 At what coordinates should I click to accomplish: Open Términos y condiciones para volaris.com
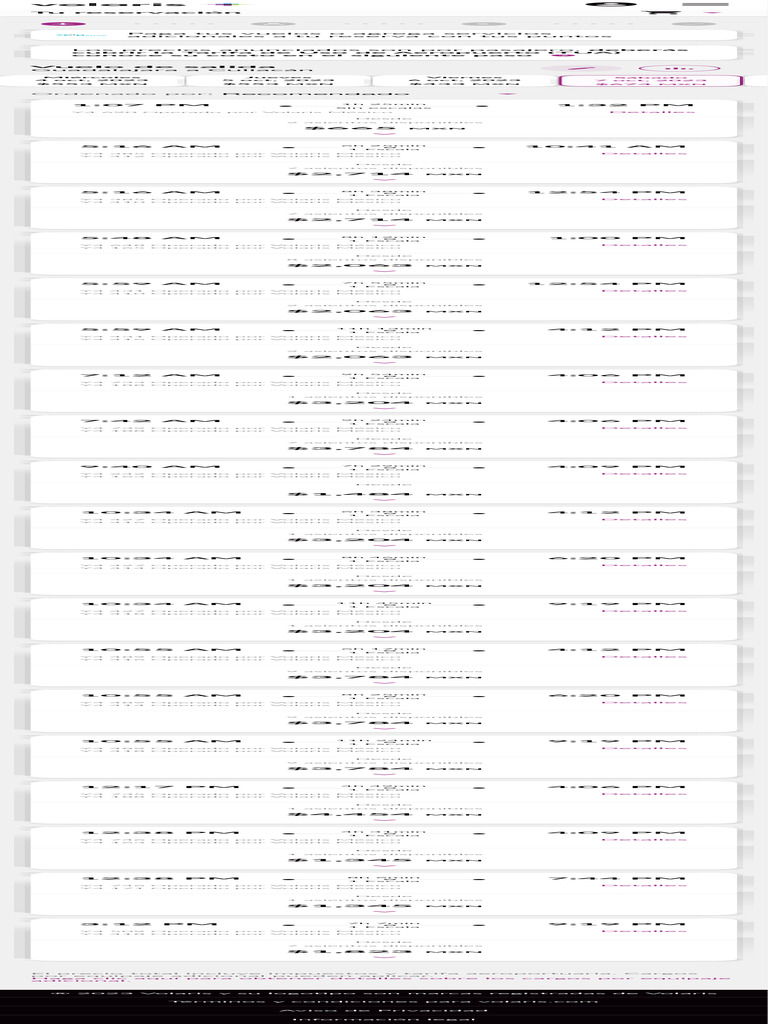pyautogui.click(x=384, y=1001)
